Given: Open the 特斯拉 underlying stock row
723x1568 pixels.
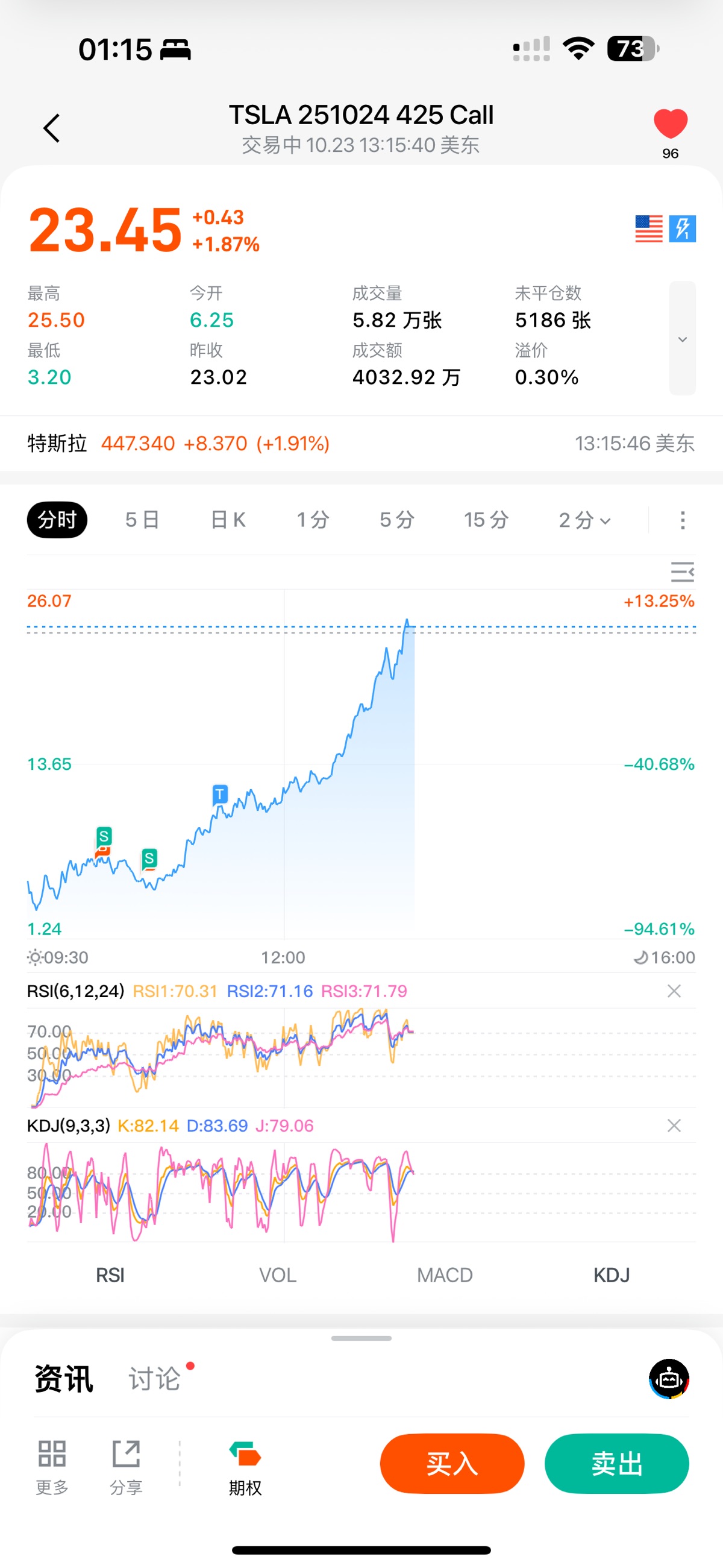Looking at the screenshot, I should pos(360,443).
